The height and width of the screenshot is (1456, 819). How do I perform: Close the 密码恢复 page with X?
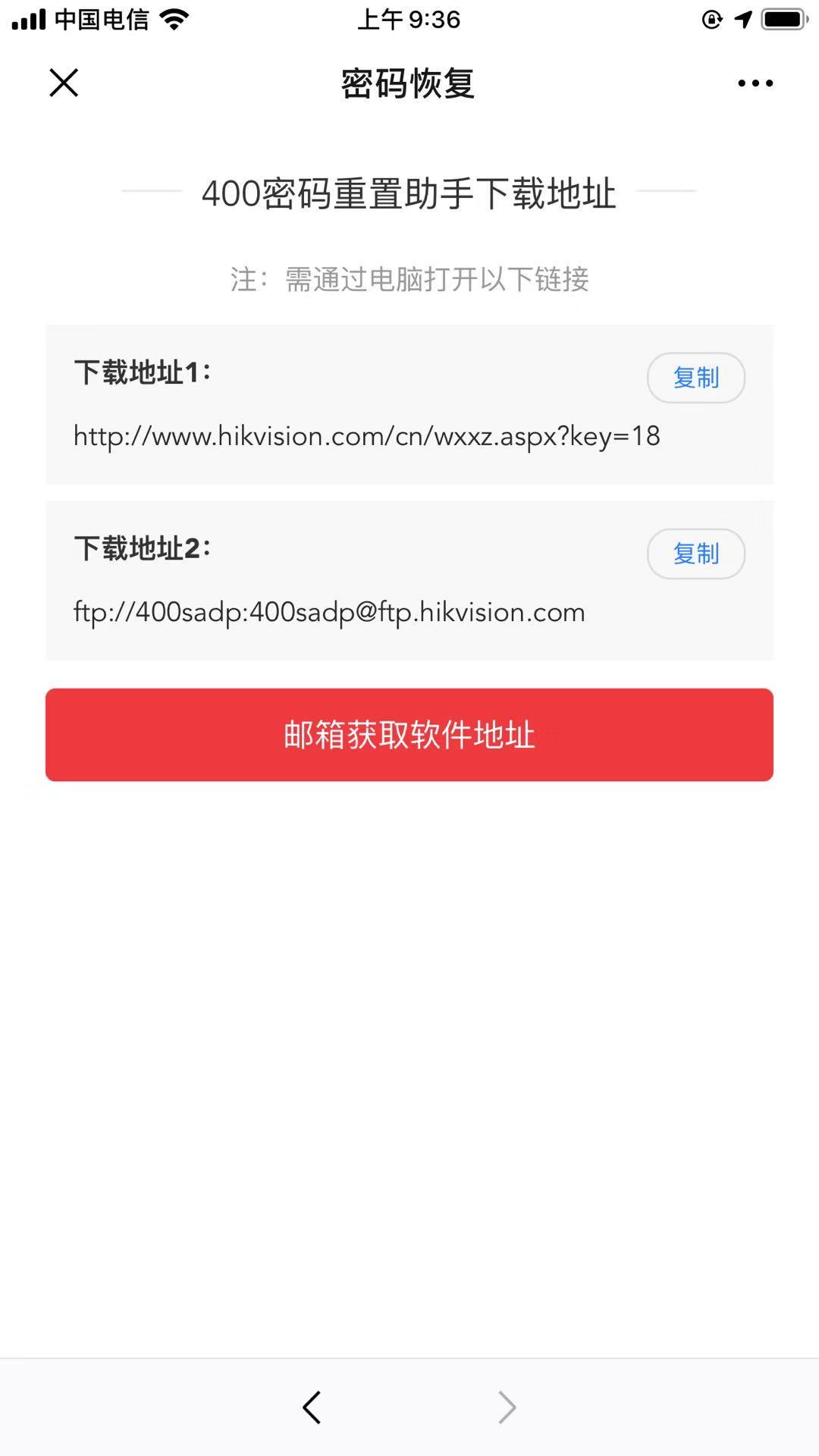[64, 83]
